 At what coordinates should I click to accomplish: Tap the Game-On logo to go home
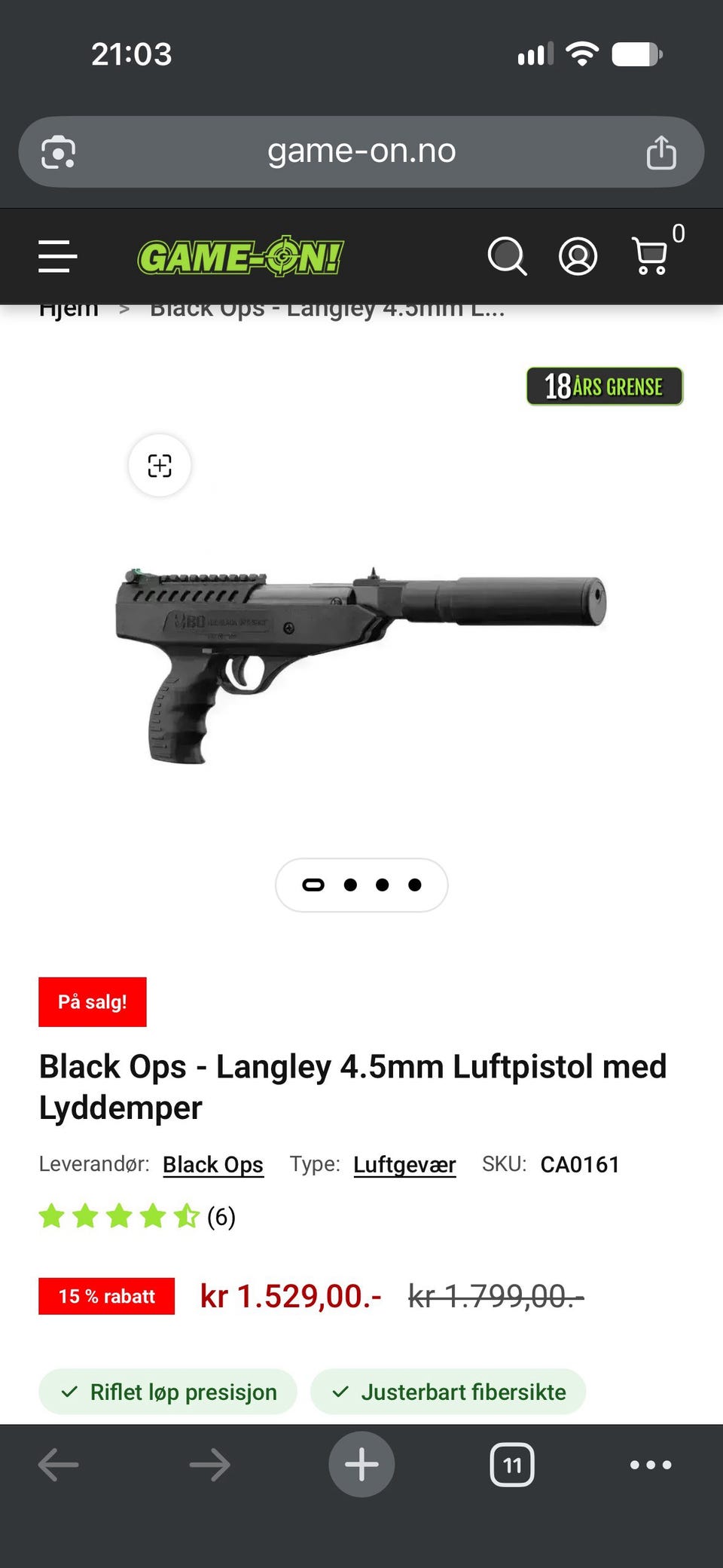click(240, 256)
